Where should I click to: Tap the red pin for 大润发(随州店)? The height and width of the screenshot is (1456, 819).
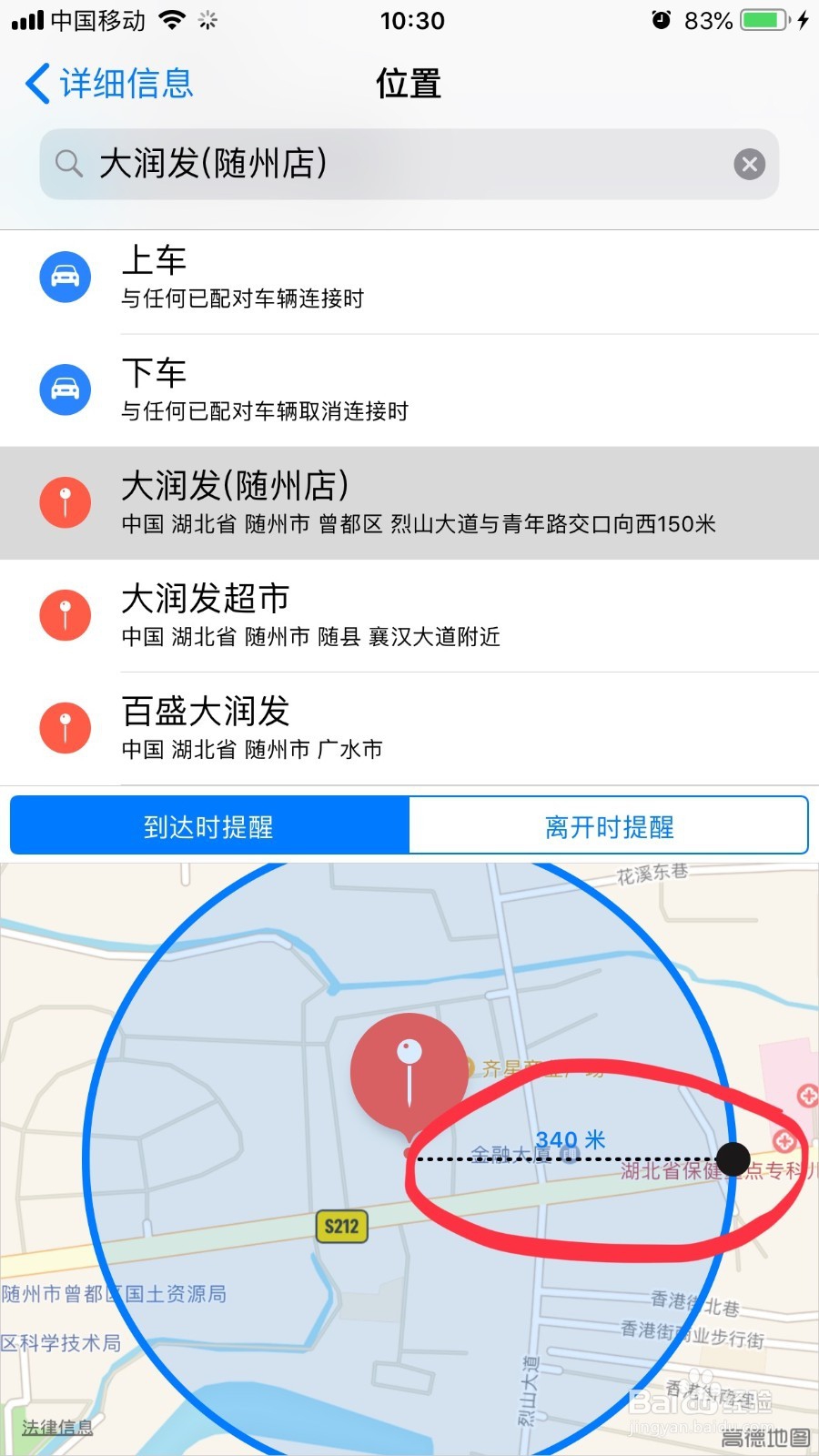pos(65,502)
